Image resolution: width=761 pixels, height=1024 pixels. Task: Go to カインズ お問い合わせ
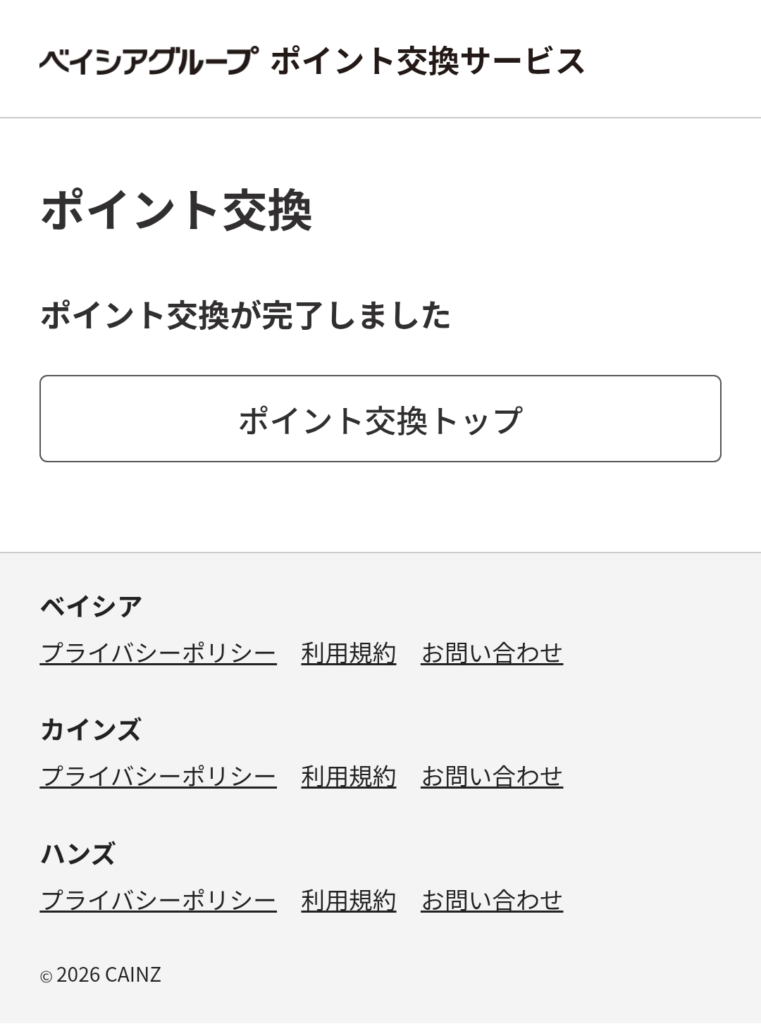point(491,777)
